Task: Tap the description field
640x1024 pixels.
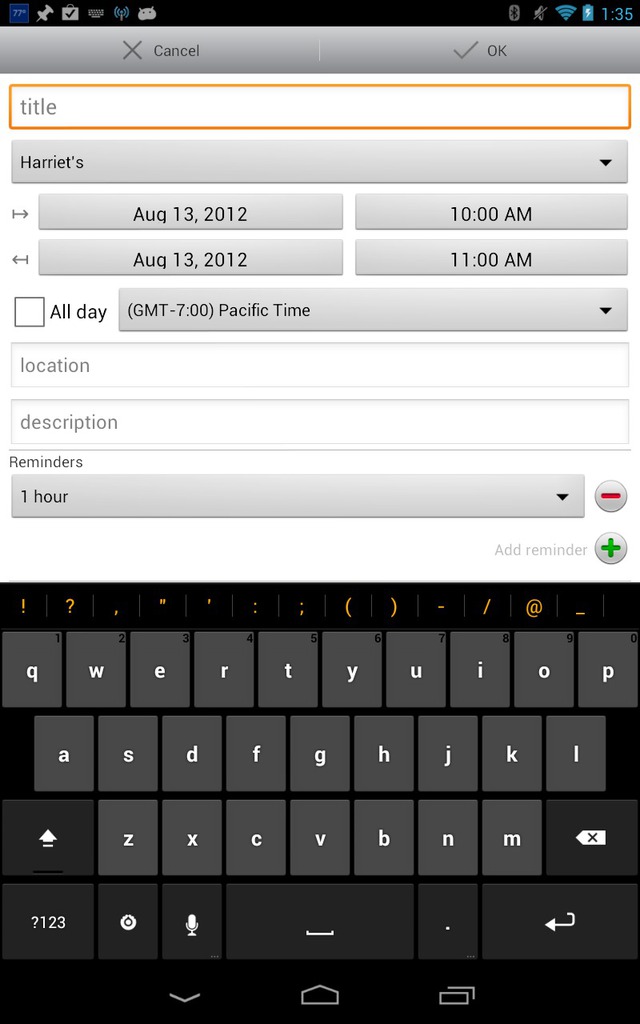Action: tap(320, 422)
